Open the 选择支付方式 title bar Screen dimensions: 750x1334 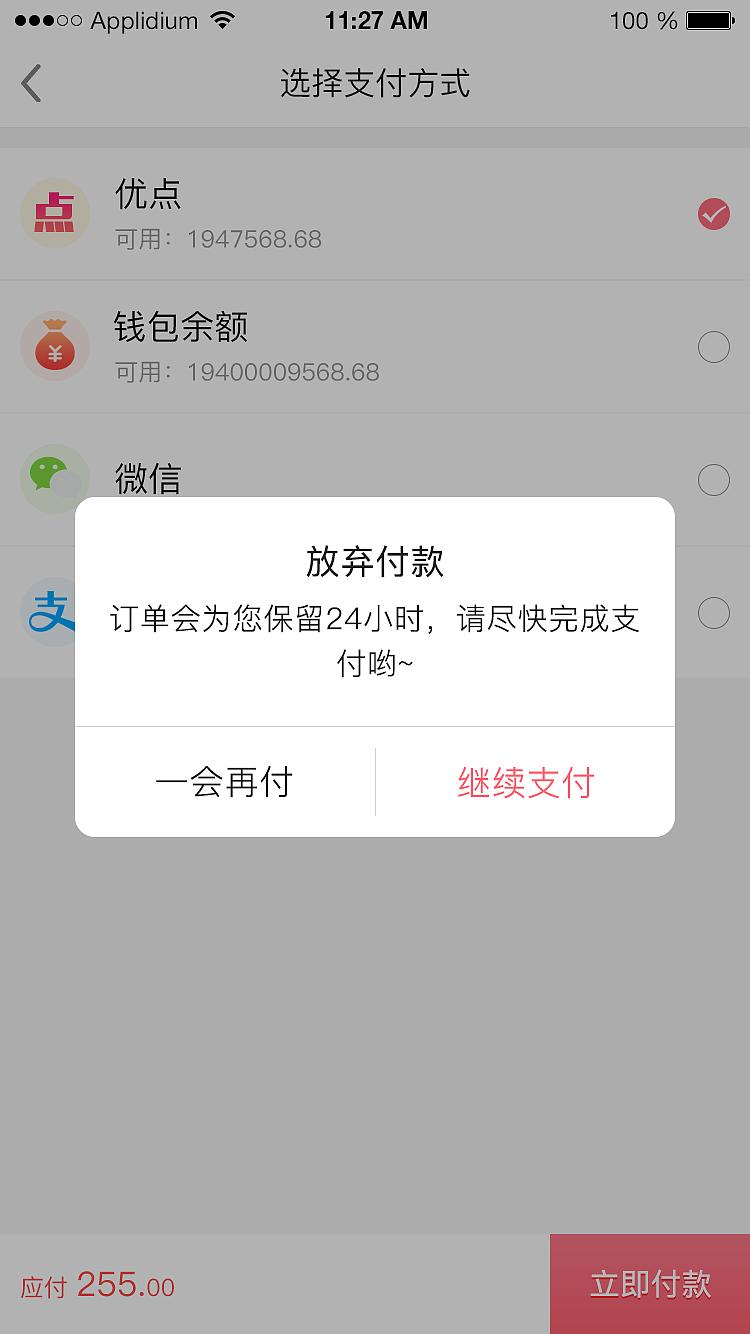pyautogui.click(x=375, y=85)
